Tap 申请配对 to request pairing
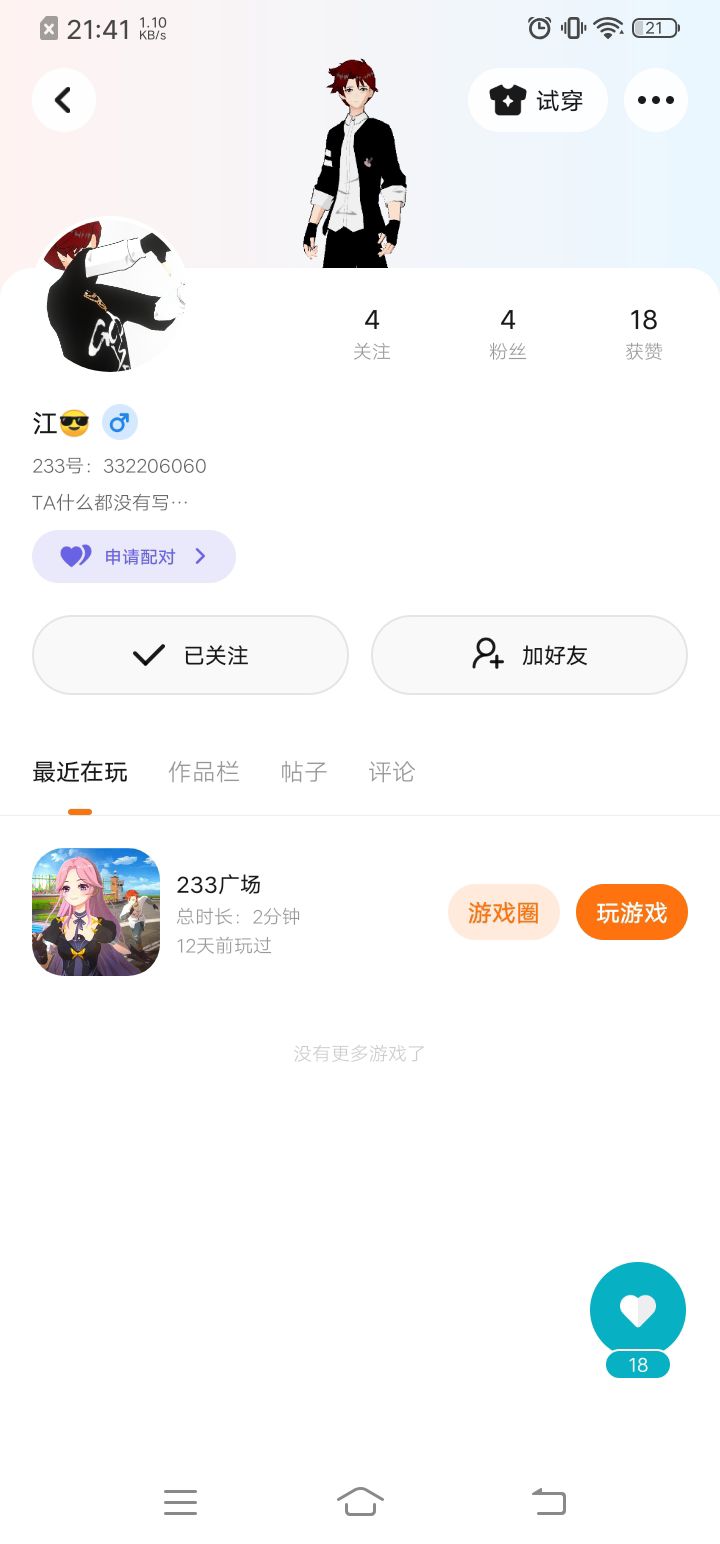The height and width of the screenshot is (1544, 720). tap(134, 556)
